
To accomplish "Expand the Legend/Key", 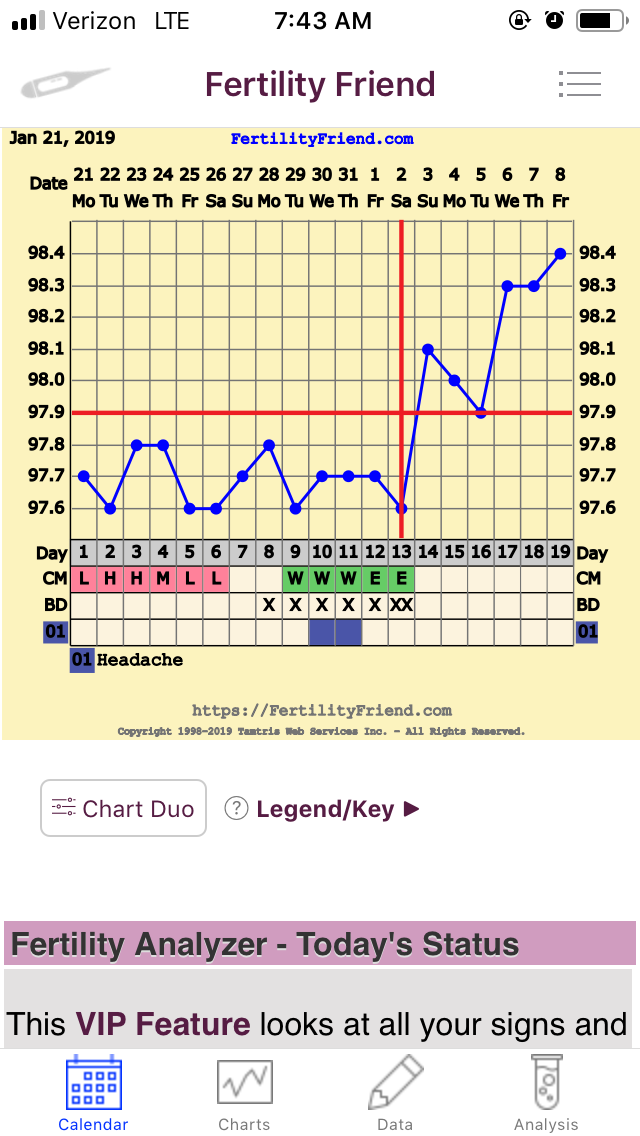I will coord(322,809).
